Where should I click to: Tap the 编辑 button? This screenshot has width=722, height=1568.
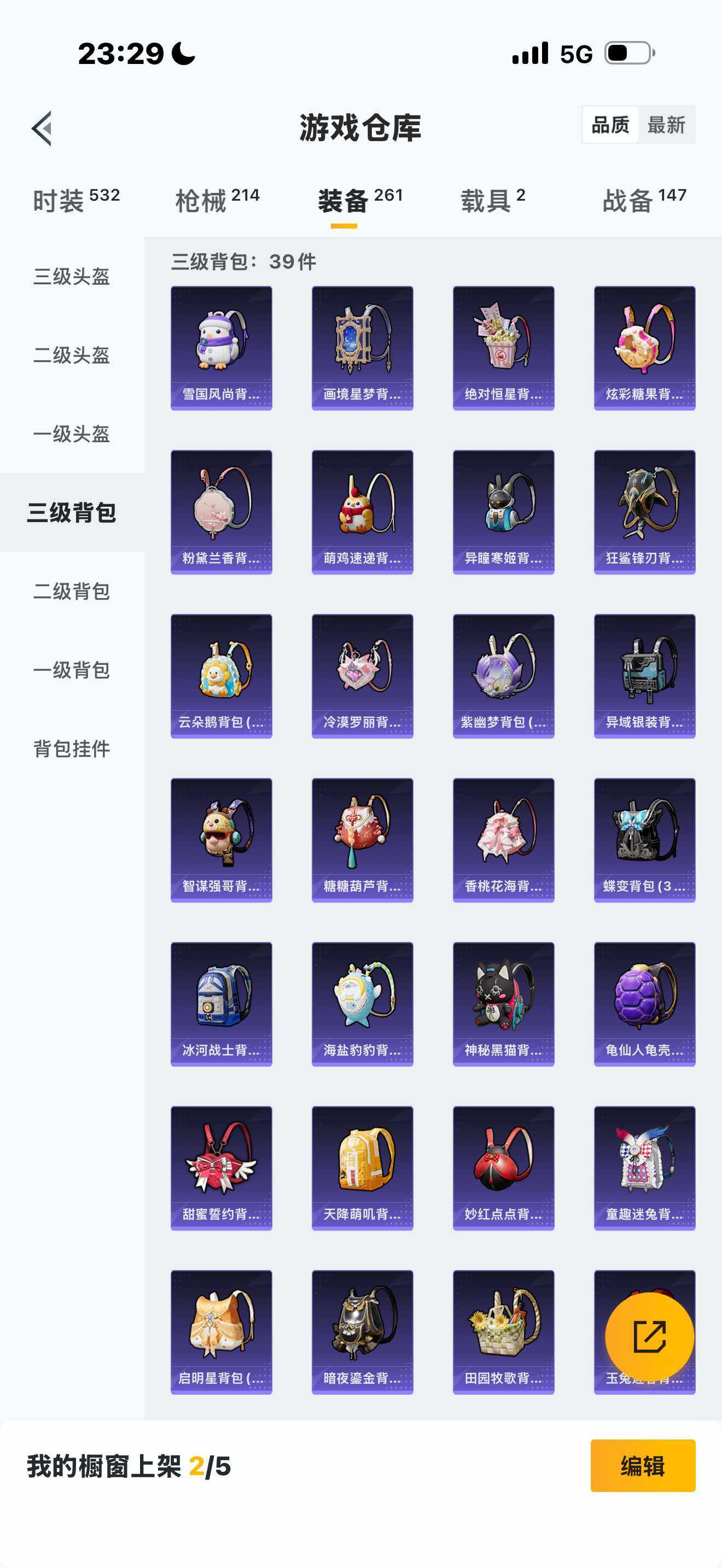tap(642, 1465)
